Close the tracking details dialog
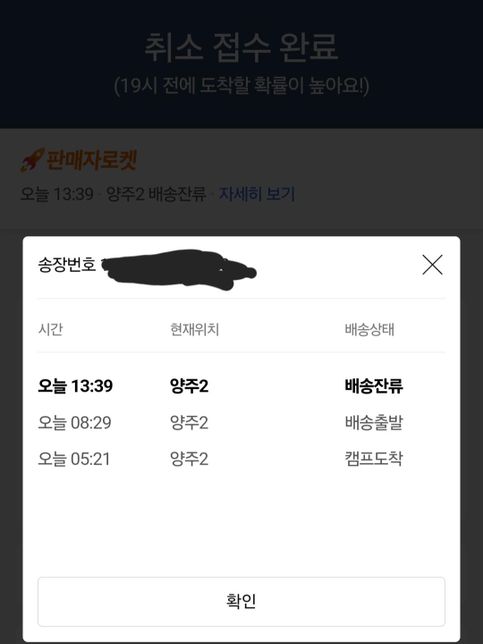483x644 pixels. coord(432,265)
